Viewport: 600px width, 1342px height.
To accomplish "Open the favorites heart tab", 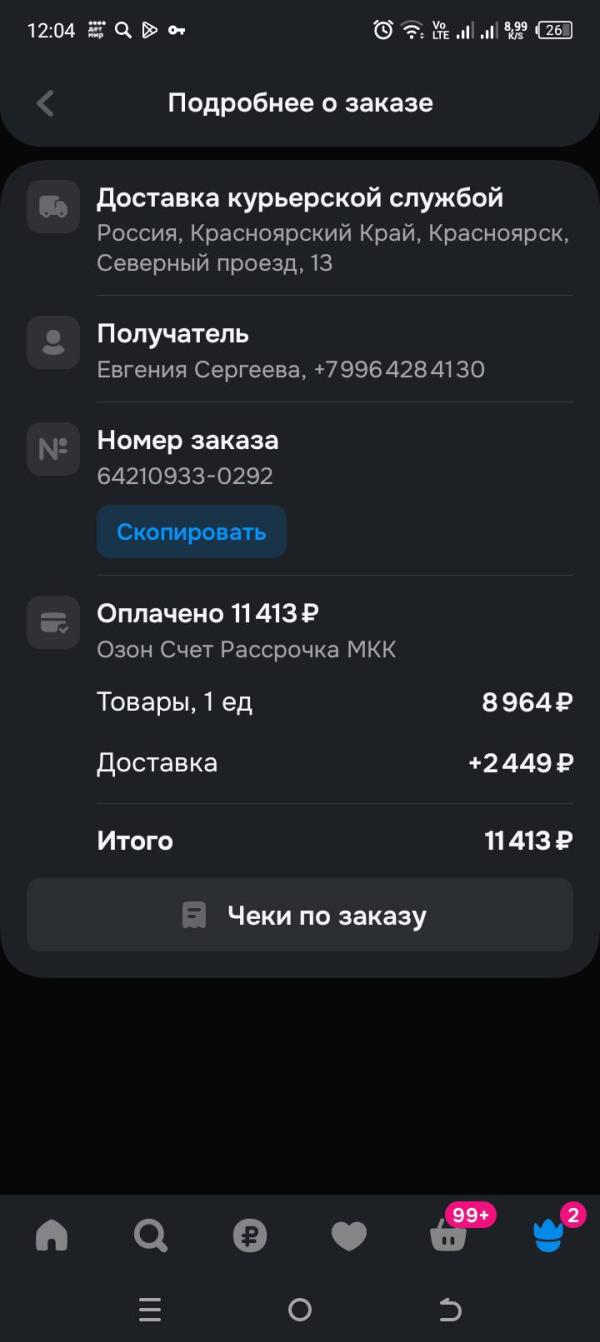I will [349, 1237].
